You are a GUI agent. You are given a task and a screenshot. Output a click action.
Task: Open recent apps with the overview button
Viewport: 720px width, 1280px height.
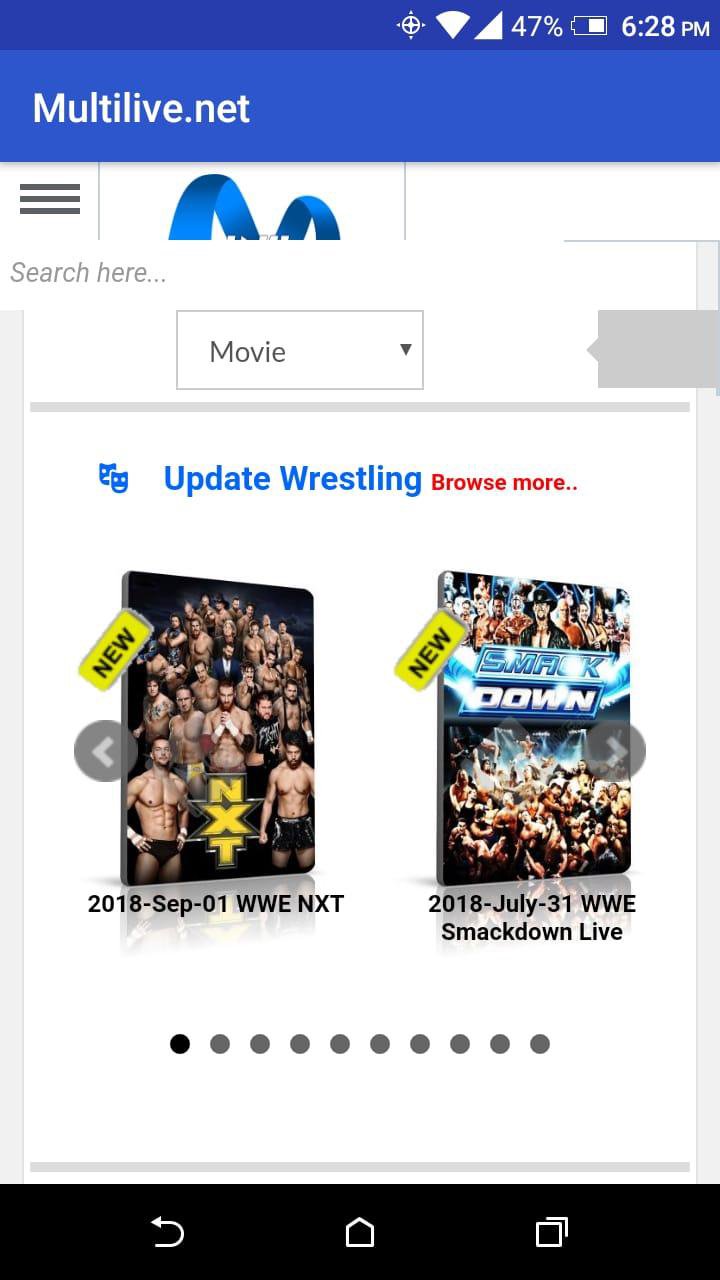point(551,1233)
